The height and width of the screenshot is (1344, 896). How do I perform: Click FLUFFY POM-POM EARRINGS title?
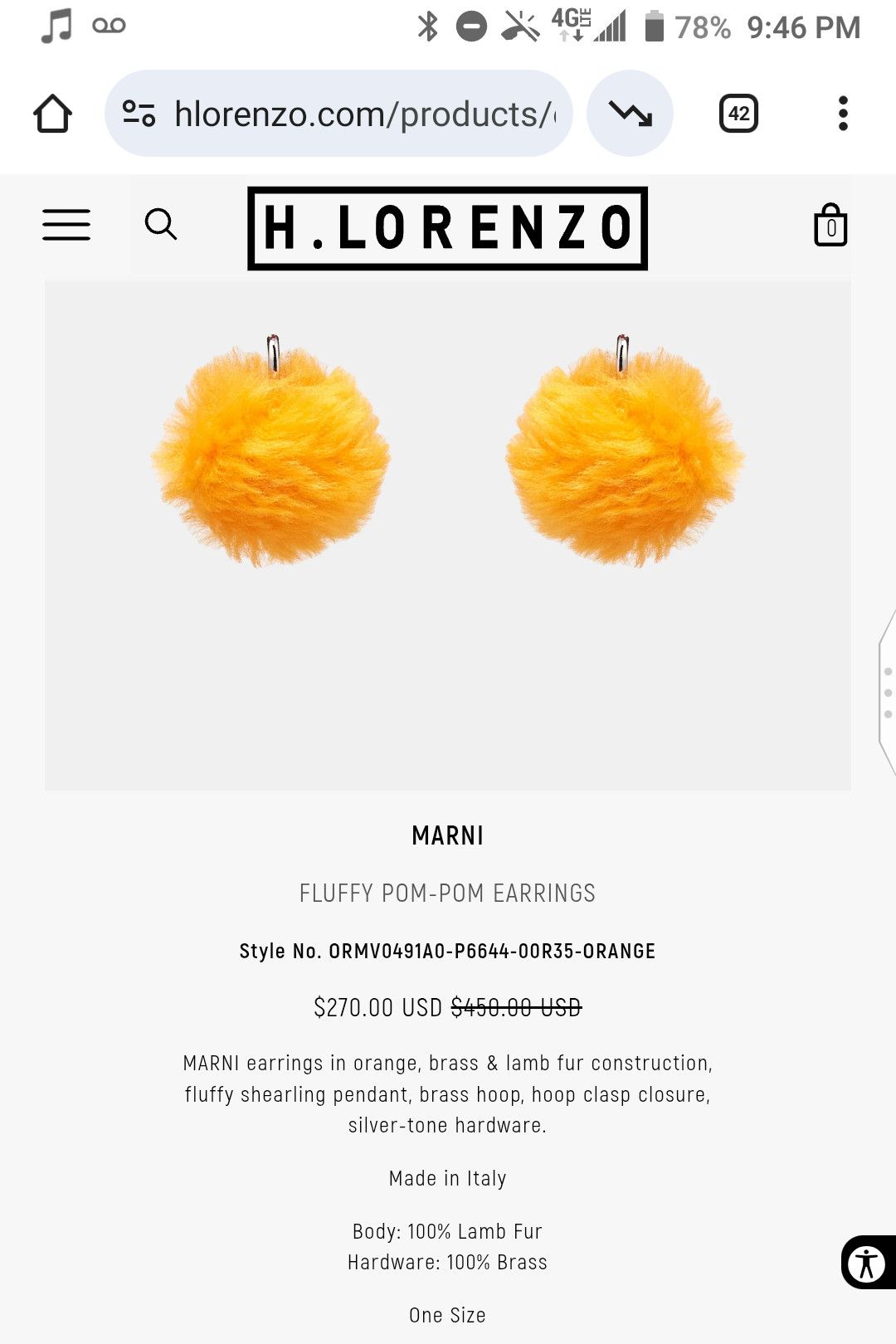point(447,894)
